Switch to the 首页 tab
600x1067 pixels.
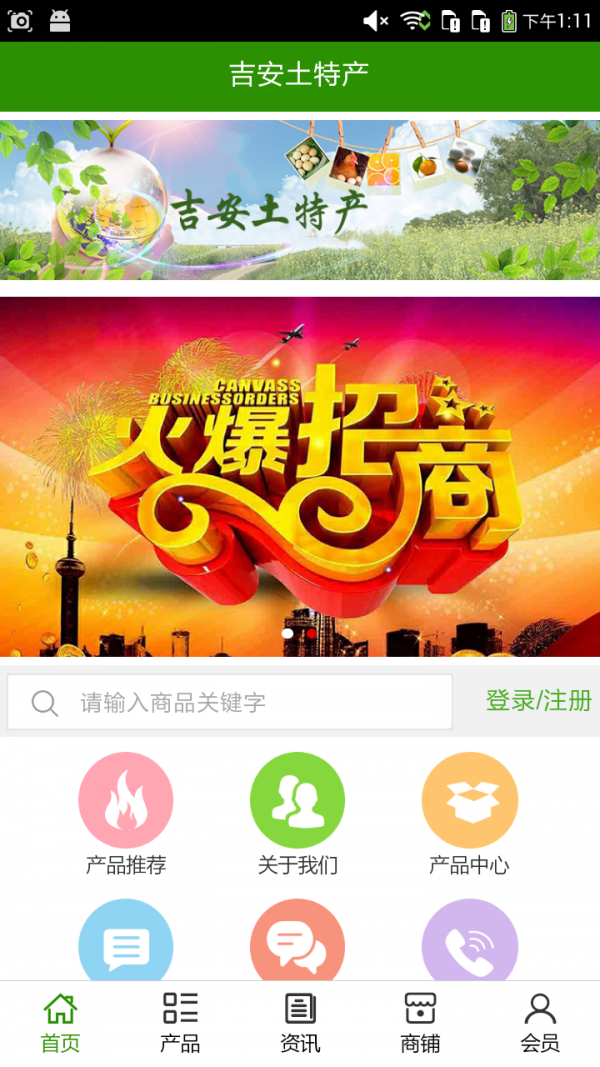pyautogui.click(x=60, y=1023)
